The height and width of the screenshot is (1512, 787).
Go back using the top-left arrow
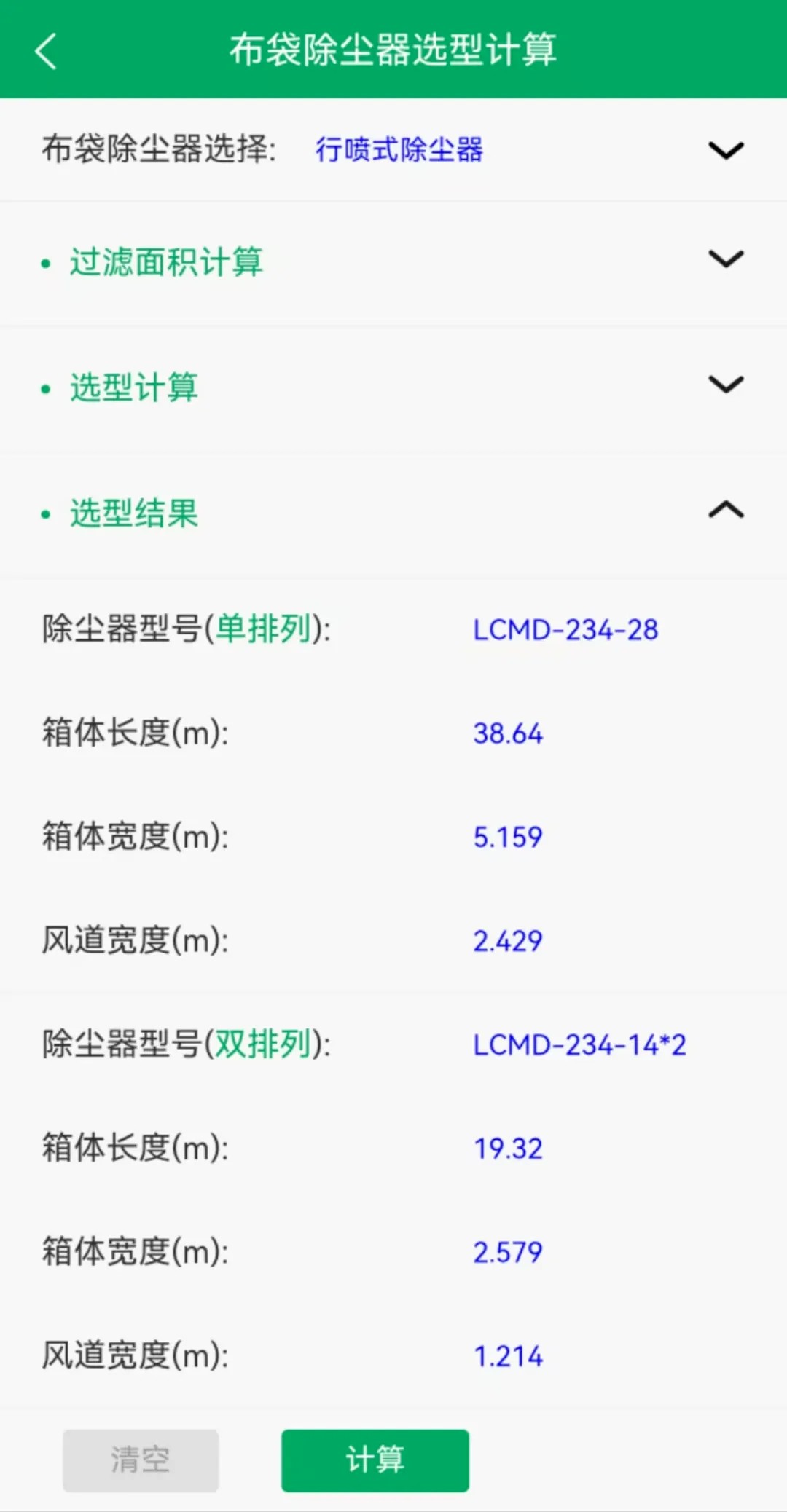click(x=46, y=51)
